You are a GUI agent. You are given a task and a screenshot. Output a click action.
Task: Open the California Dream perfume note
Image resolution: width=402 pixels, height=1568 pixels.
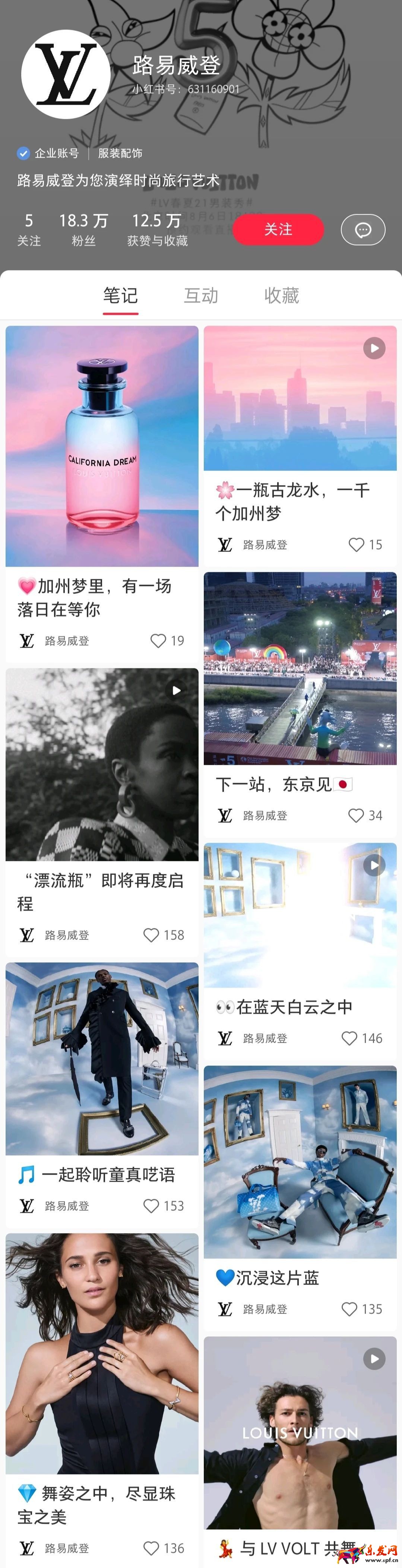click(x=102, y=446)
